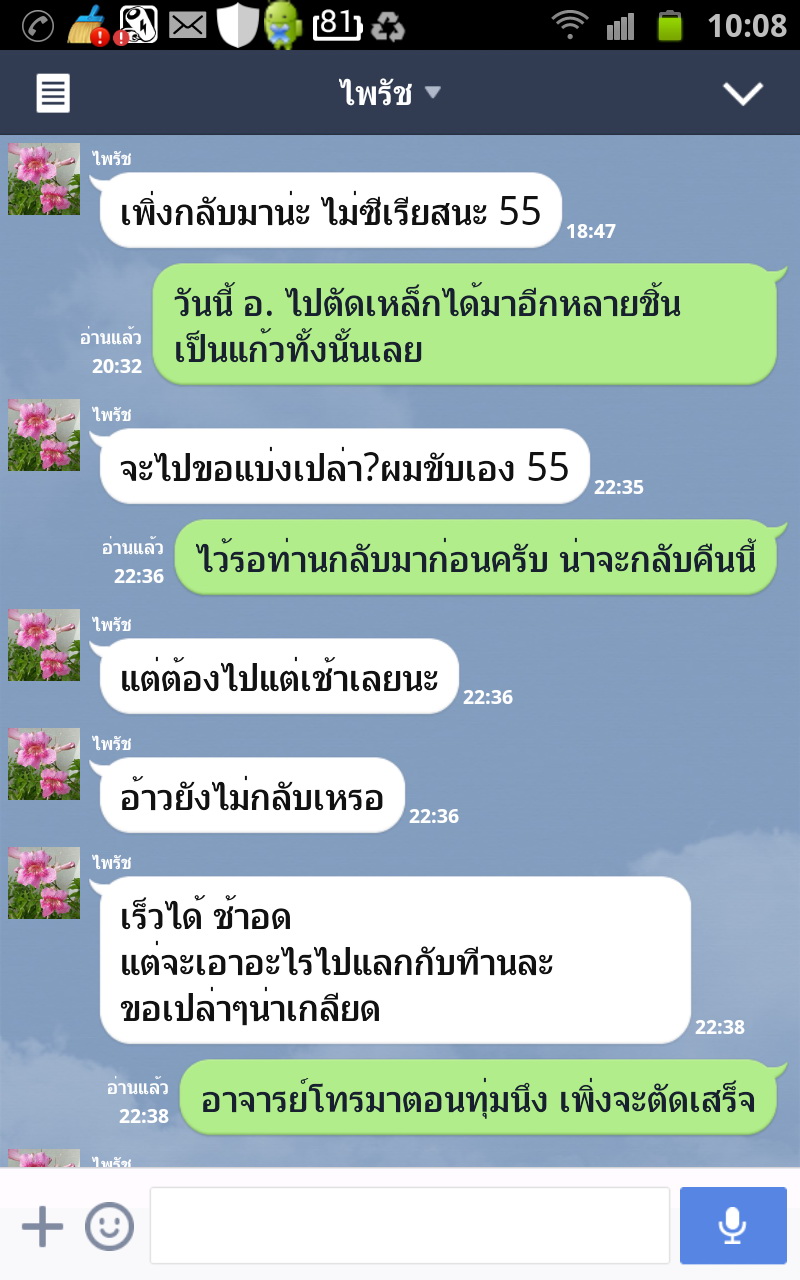Focus the message text field

point(409,1226)
